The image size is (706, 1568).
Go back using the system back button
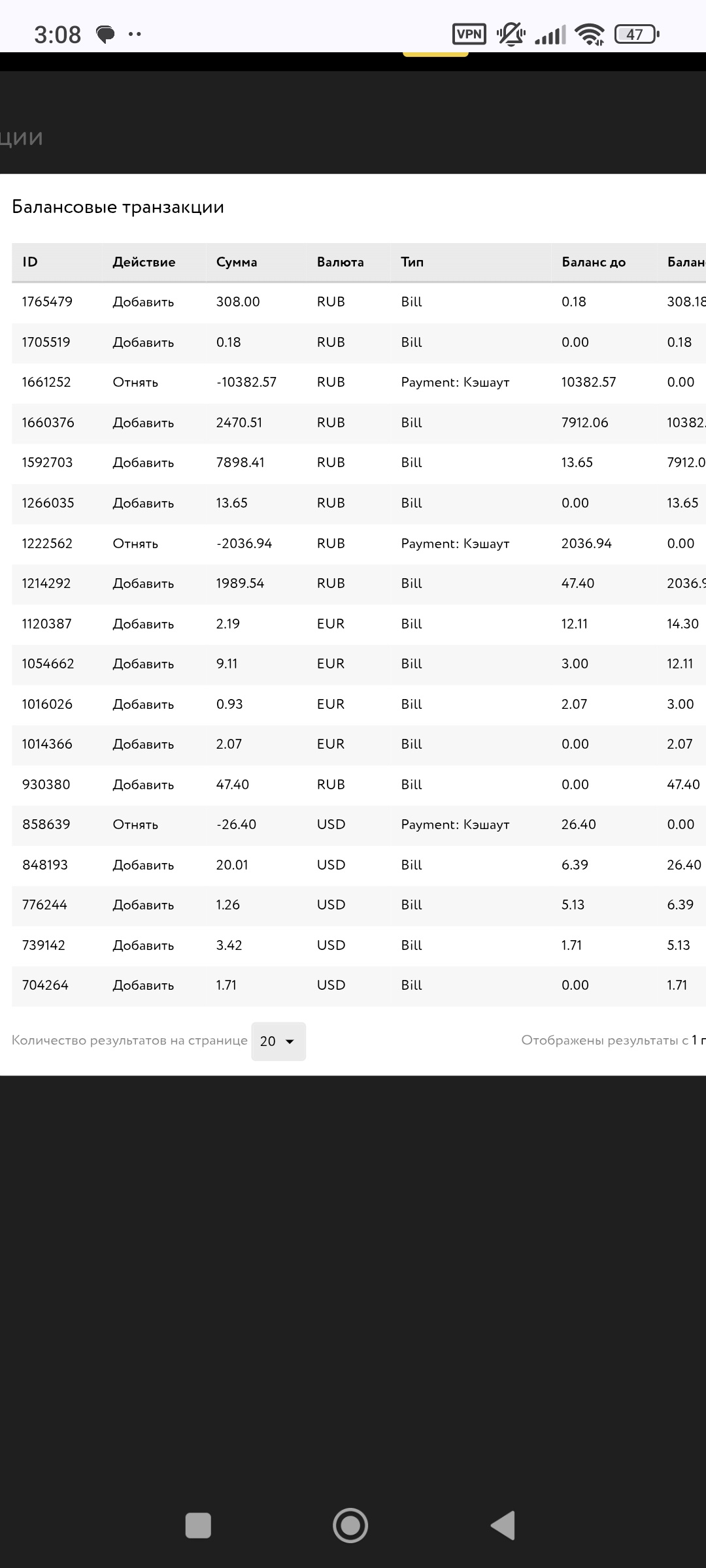point(503,1526)
